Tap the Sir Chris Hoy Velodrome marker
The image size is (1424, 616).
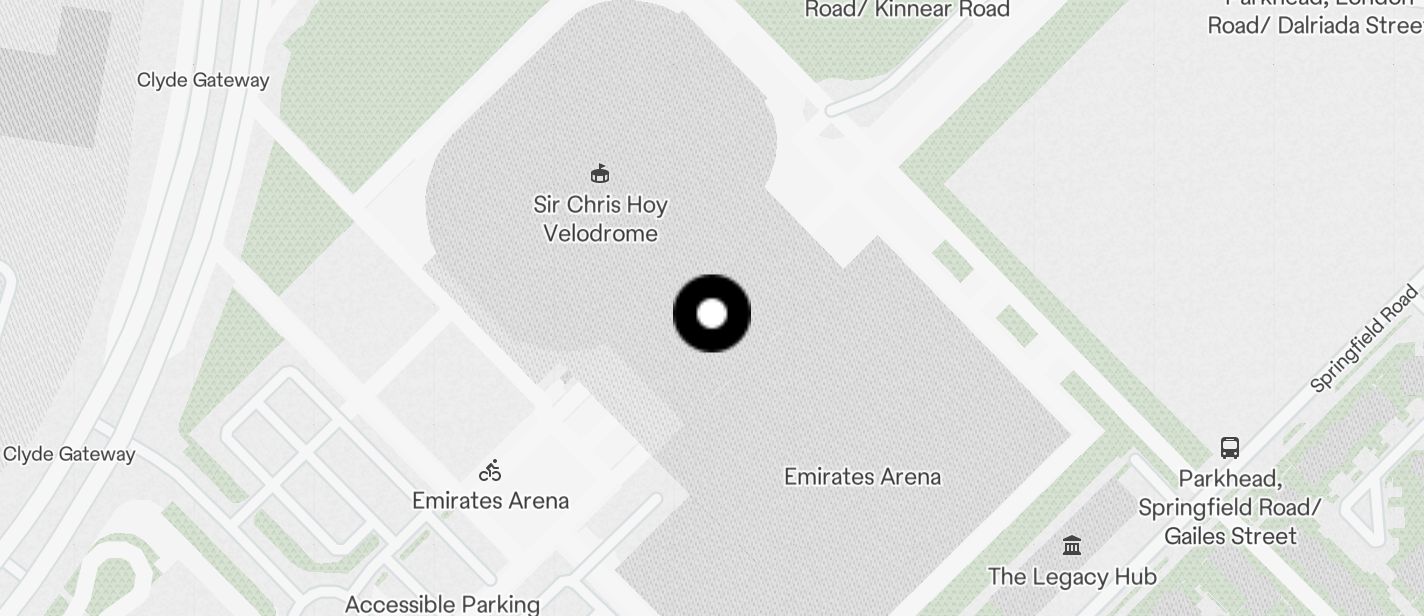(x=600, y=175)
